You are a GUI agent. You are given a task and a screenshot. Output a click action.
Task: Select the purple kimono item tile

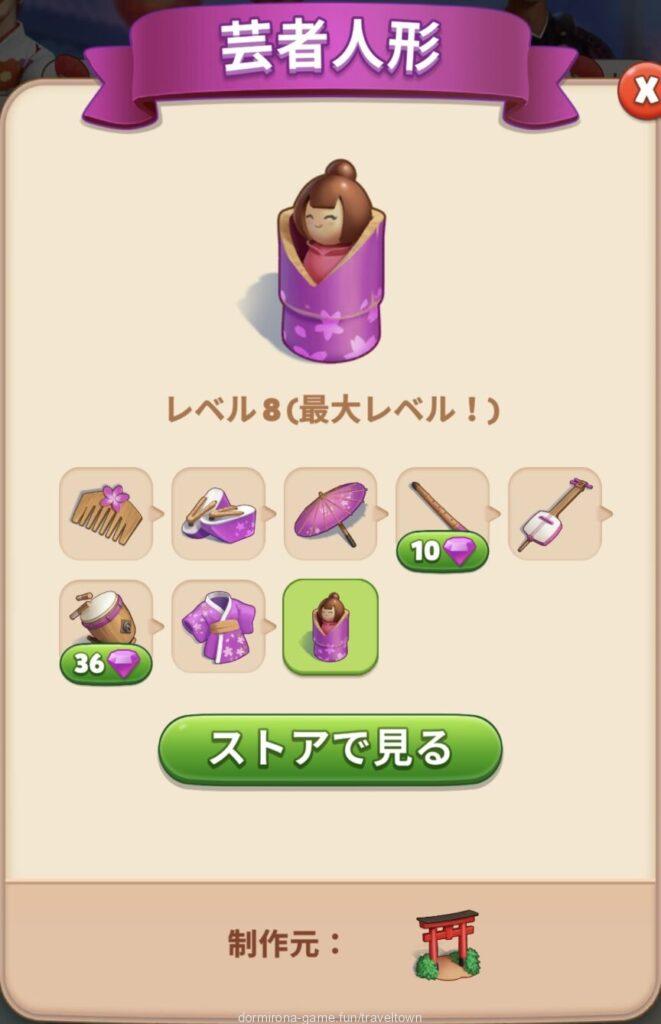point(218,625)
